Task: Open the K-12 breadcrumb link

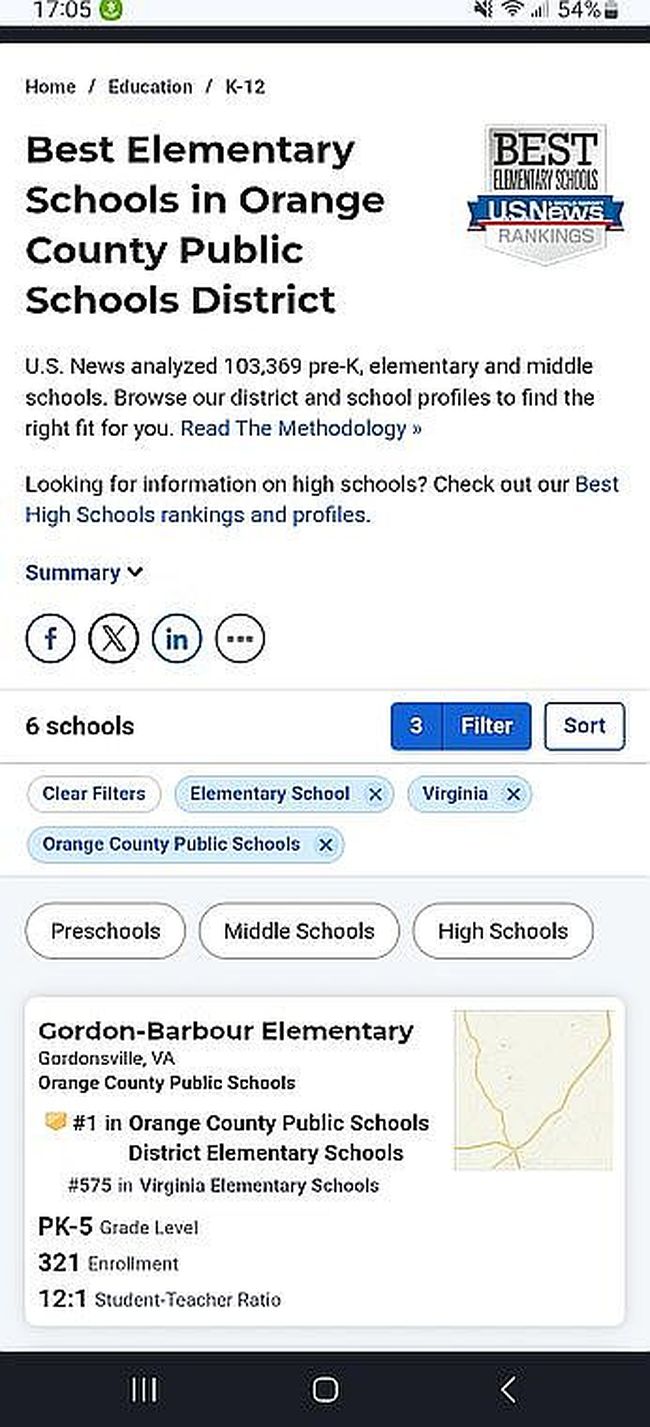Action: 245,86
